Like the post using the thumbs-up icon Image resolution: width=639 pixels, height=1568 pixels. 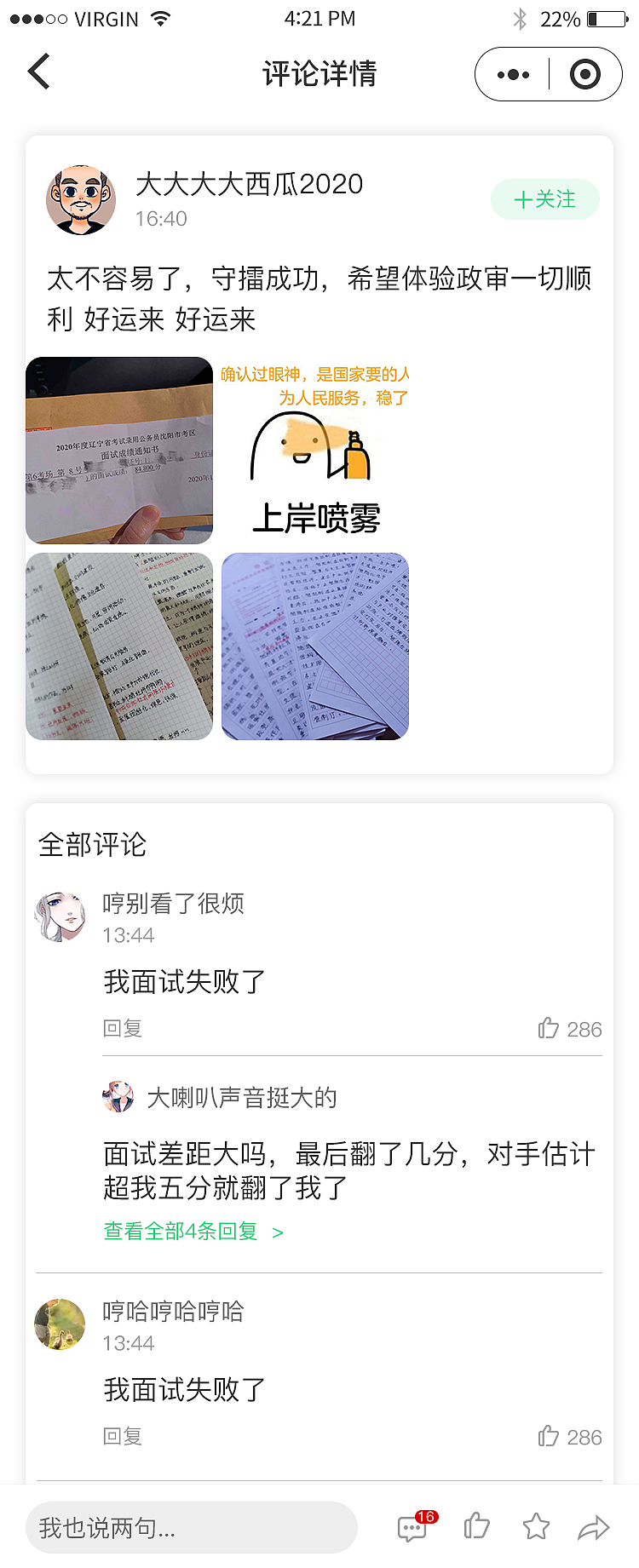[x=476, y=1526]
